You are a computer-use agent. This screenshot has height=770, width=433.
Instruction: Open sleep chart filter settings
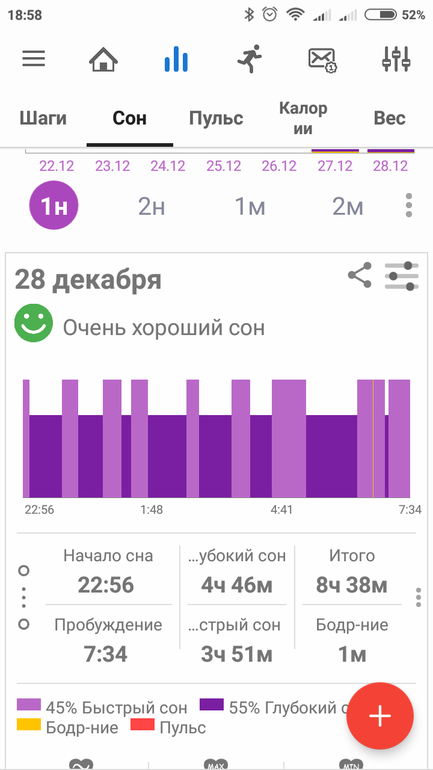click(x=402, y=276)
